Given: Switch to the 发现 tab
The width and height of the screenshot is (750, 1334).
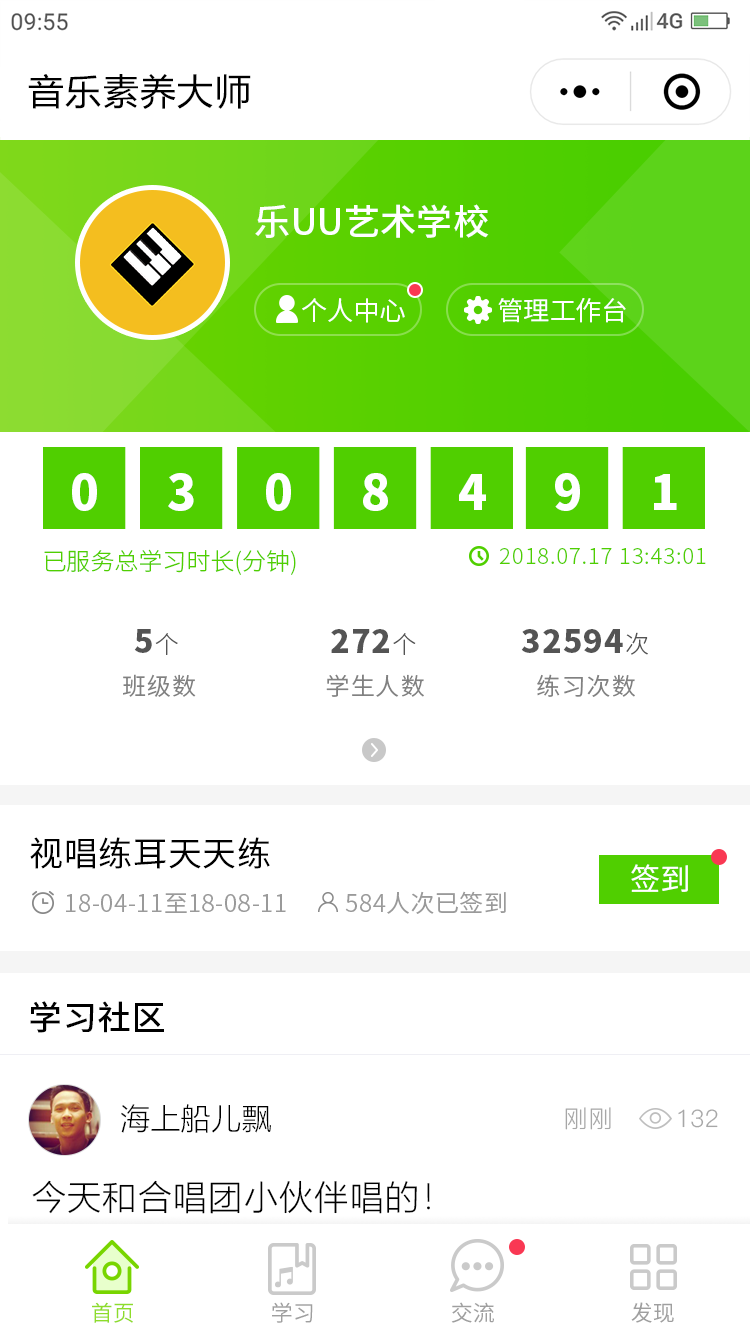Looking at the screenshot, I should point(653,1282).
